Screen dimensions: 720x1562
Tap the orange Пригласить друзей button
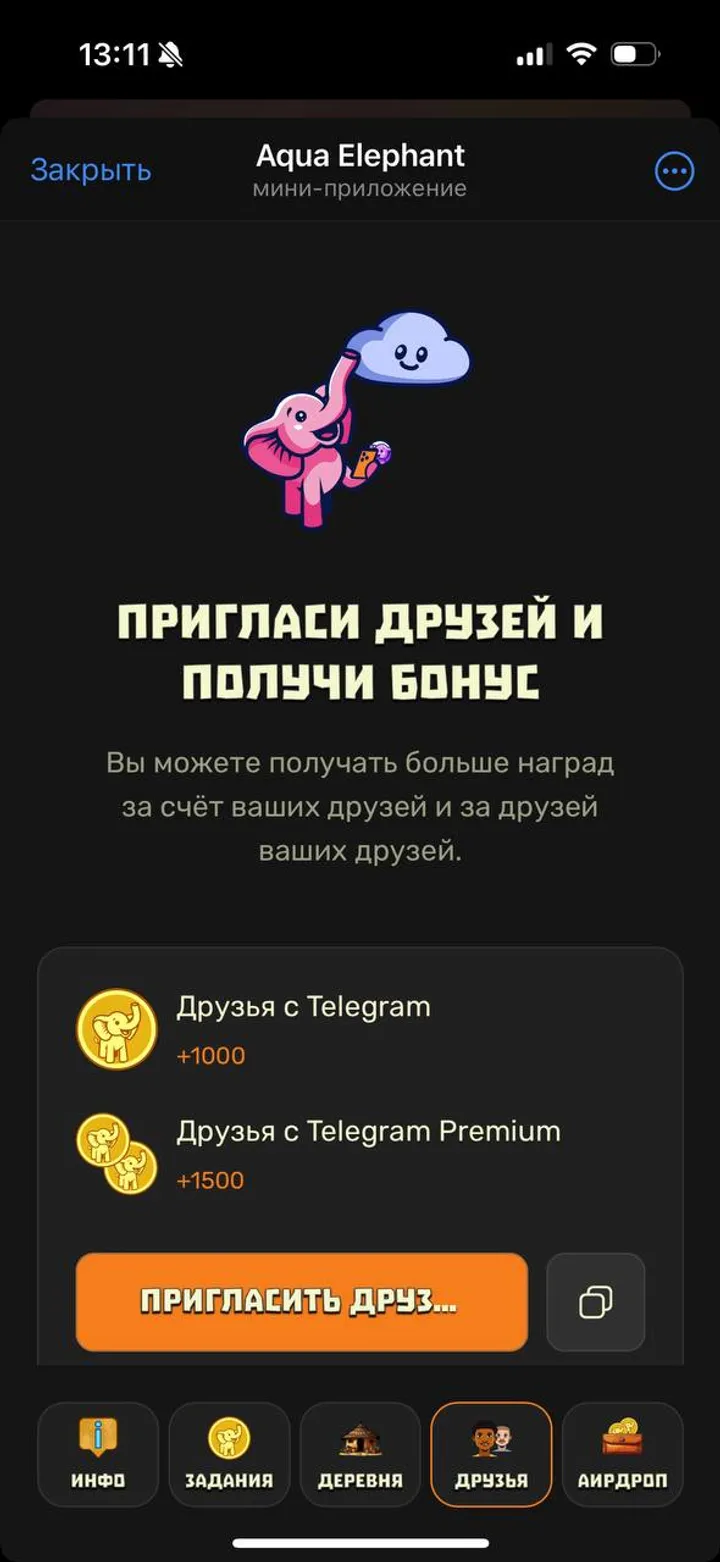tap(301, 1301)
